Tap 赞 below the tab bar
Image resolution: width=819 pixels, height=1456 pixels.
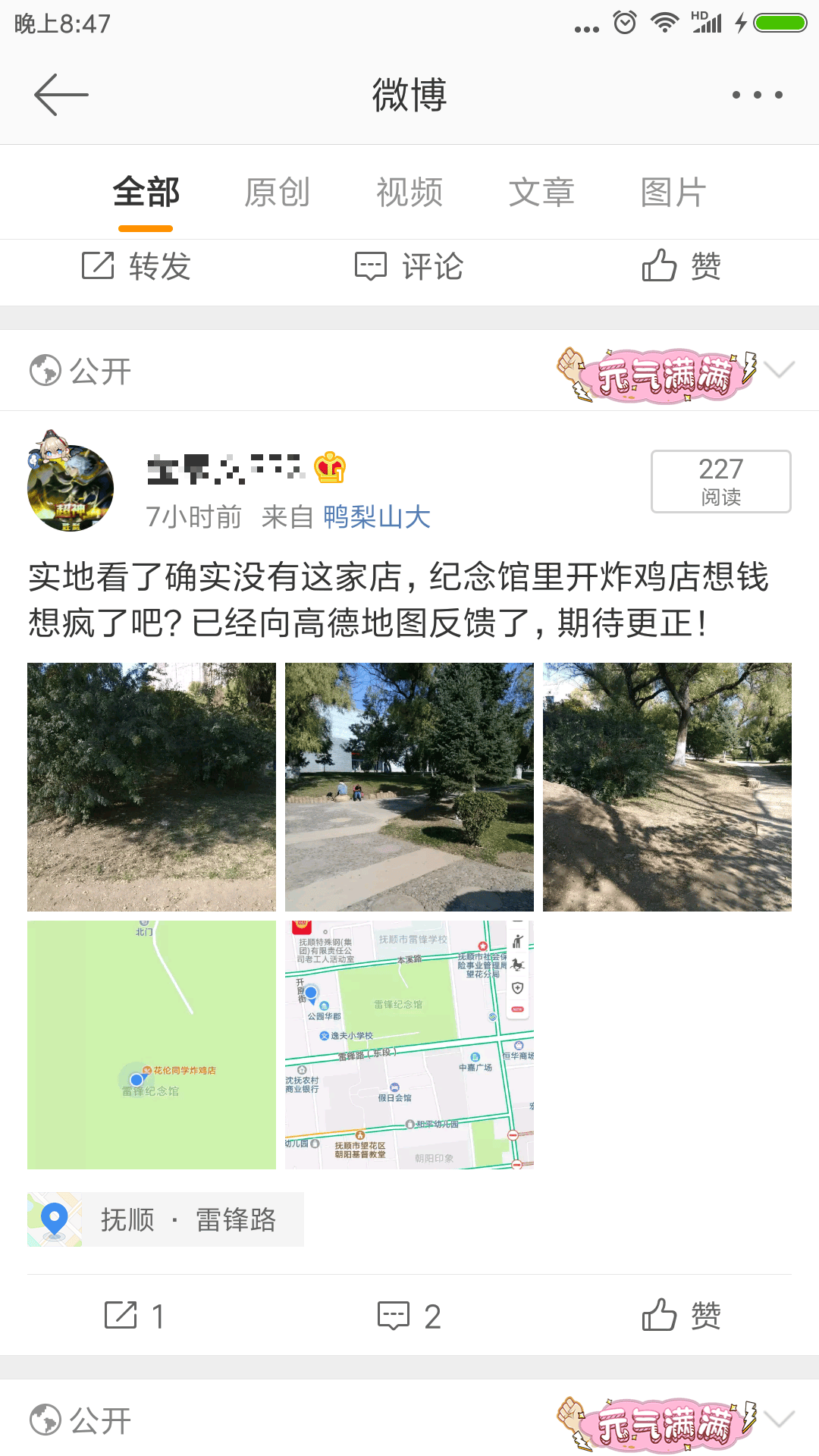681,266
